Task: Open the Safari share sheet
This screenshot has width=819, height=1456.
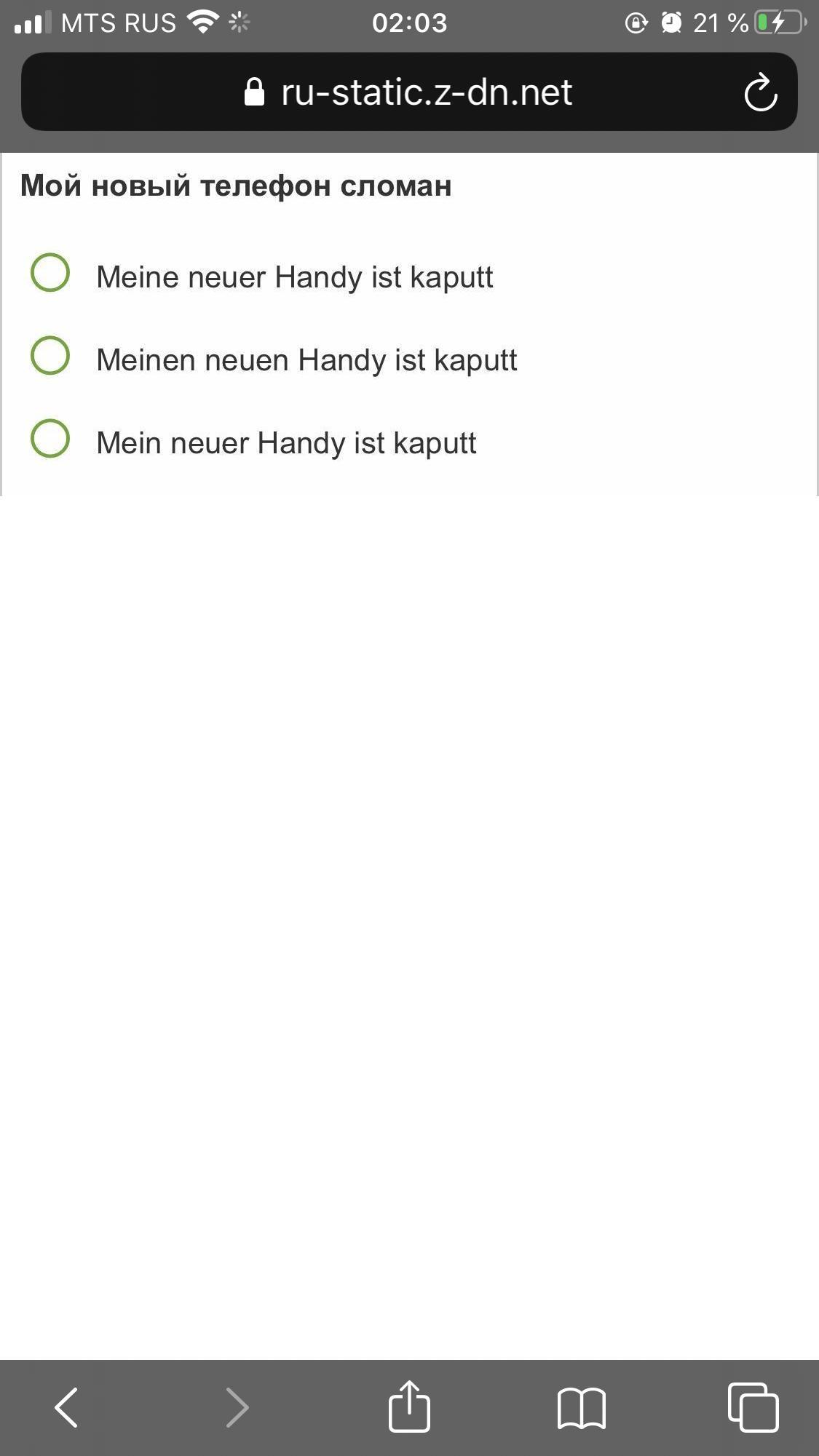Action: pyautogui.click(x=409, y=1406)
